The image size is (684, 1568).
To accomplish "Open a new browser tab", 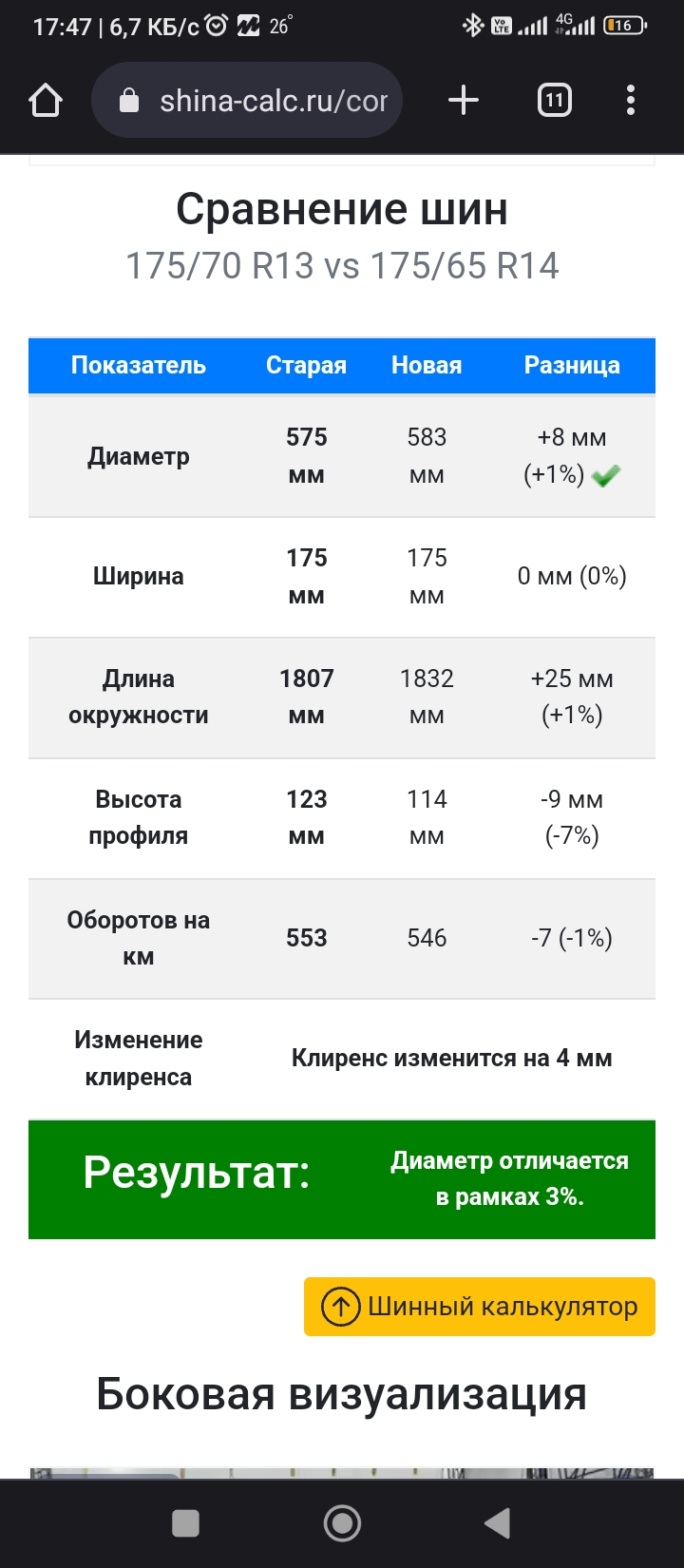I will (464, 100).
